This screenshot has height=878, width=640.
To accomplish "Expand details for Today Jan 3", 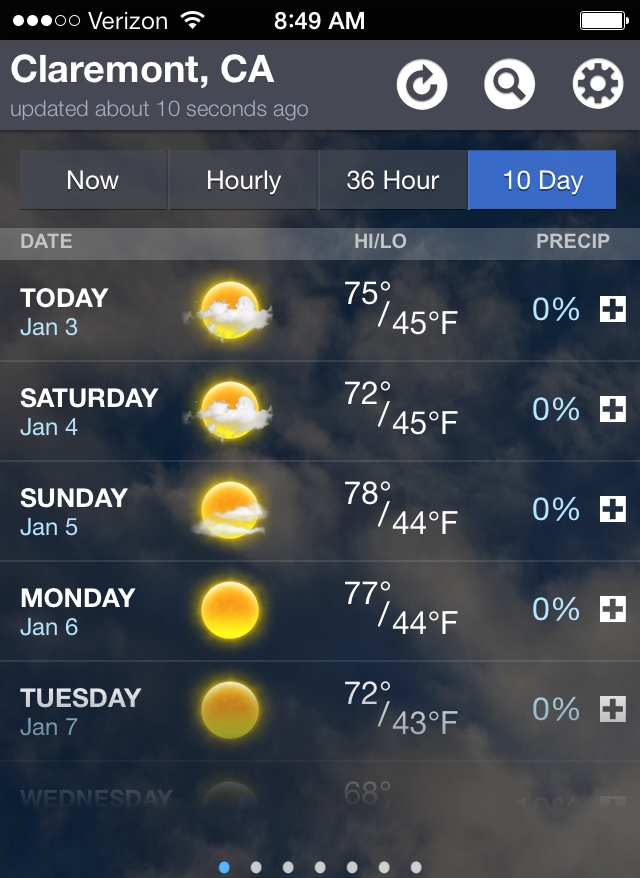I will tap(612, 310).
